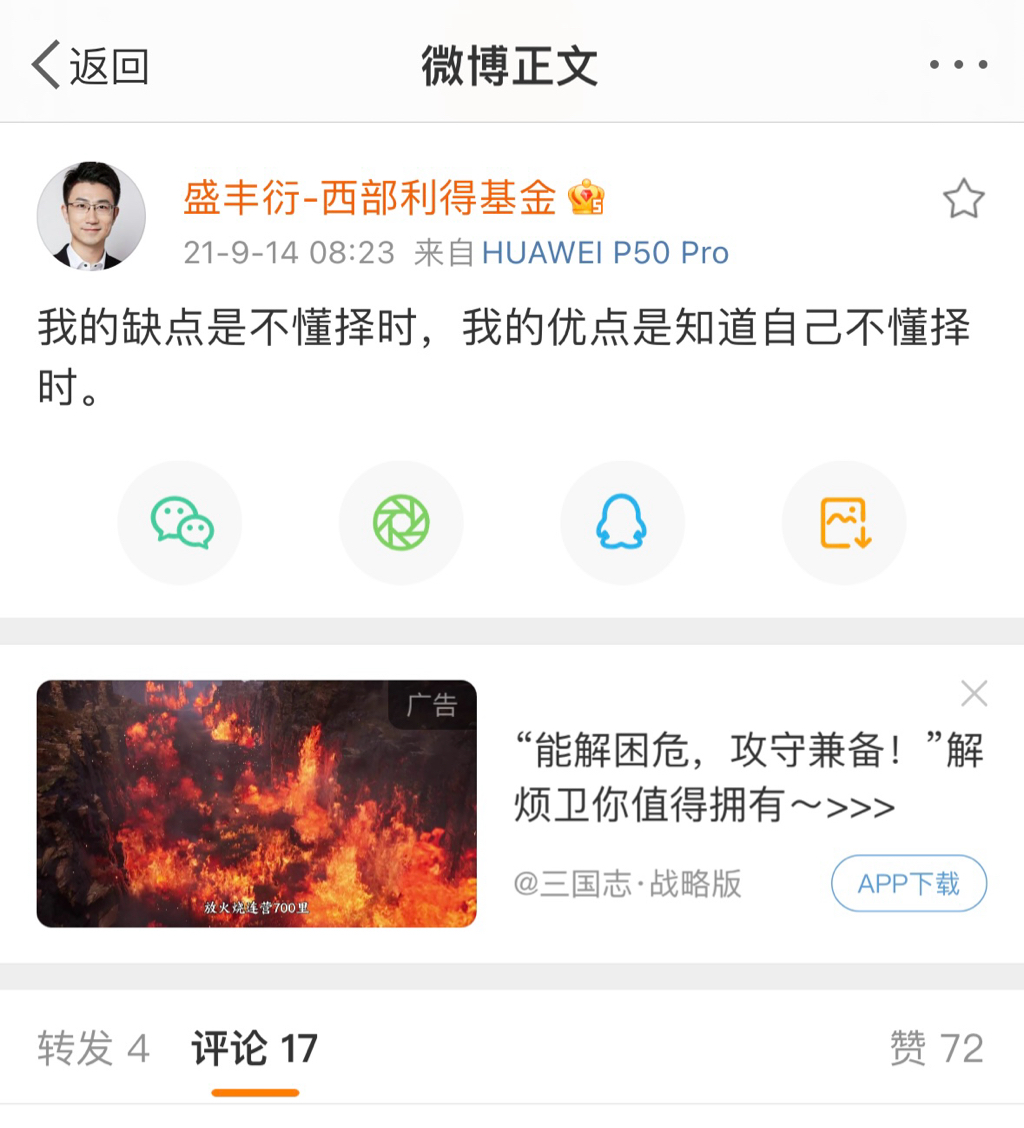Tap the HUAWEI P50 Pro source link
The height and width of the screenshot is (1128, 1024).
point(605,253)
